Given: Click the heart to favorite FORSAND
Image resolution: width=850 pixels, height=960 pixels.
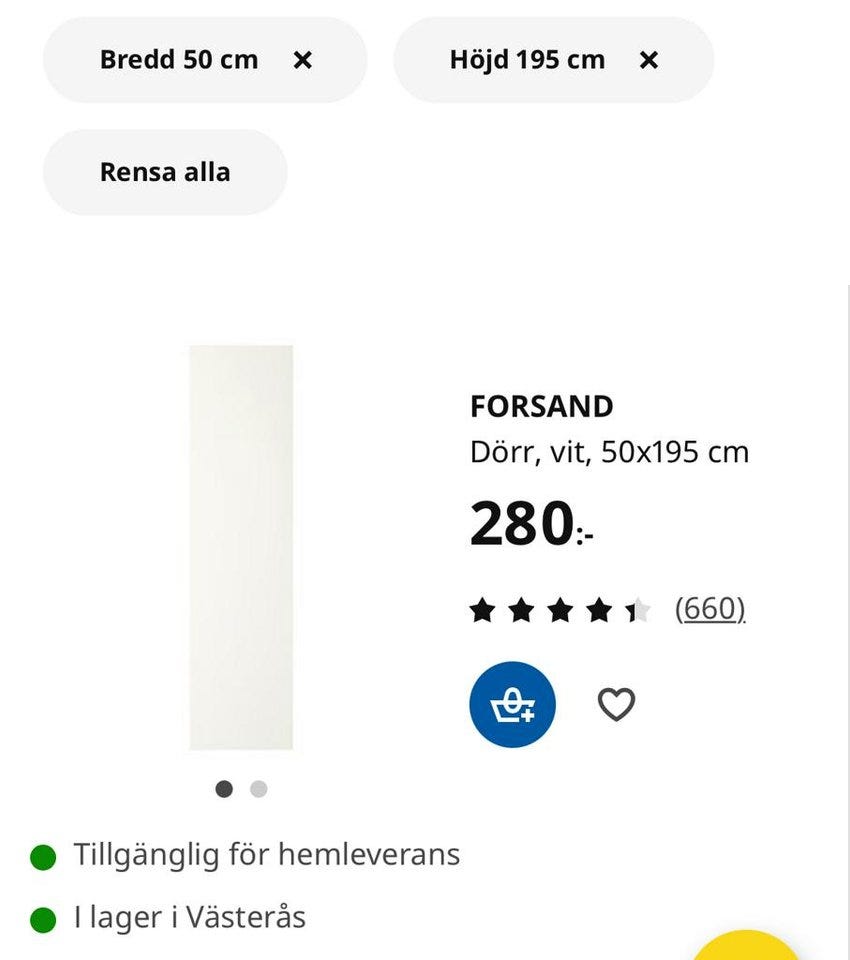Looking at the screenshot, I should (x=617, y=703).
